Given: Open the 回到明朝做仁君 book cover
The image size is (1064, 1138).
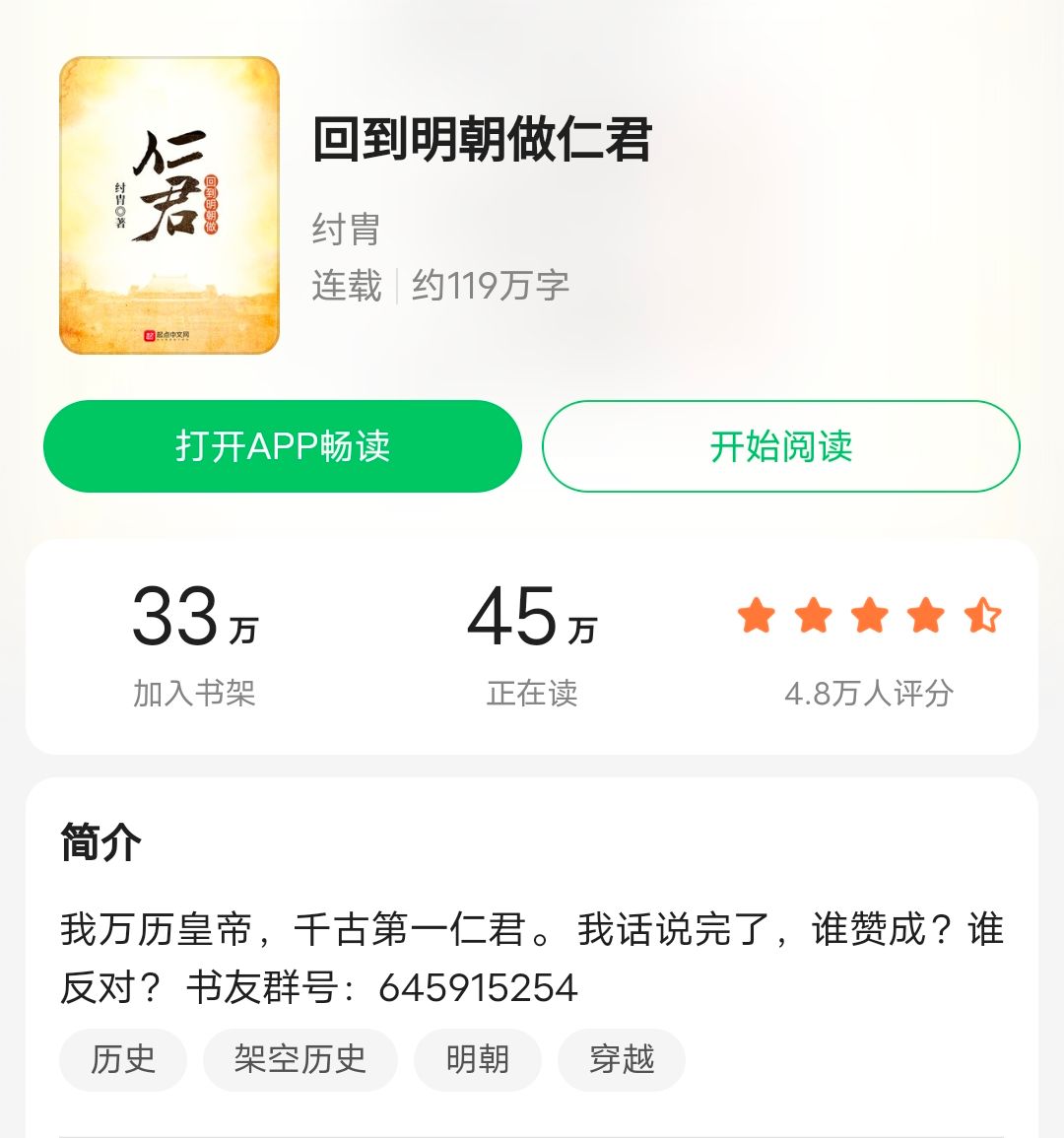Looking at the screenshot, I should (169, 206).
